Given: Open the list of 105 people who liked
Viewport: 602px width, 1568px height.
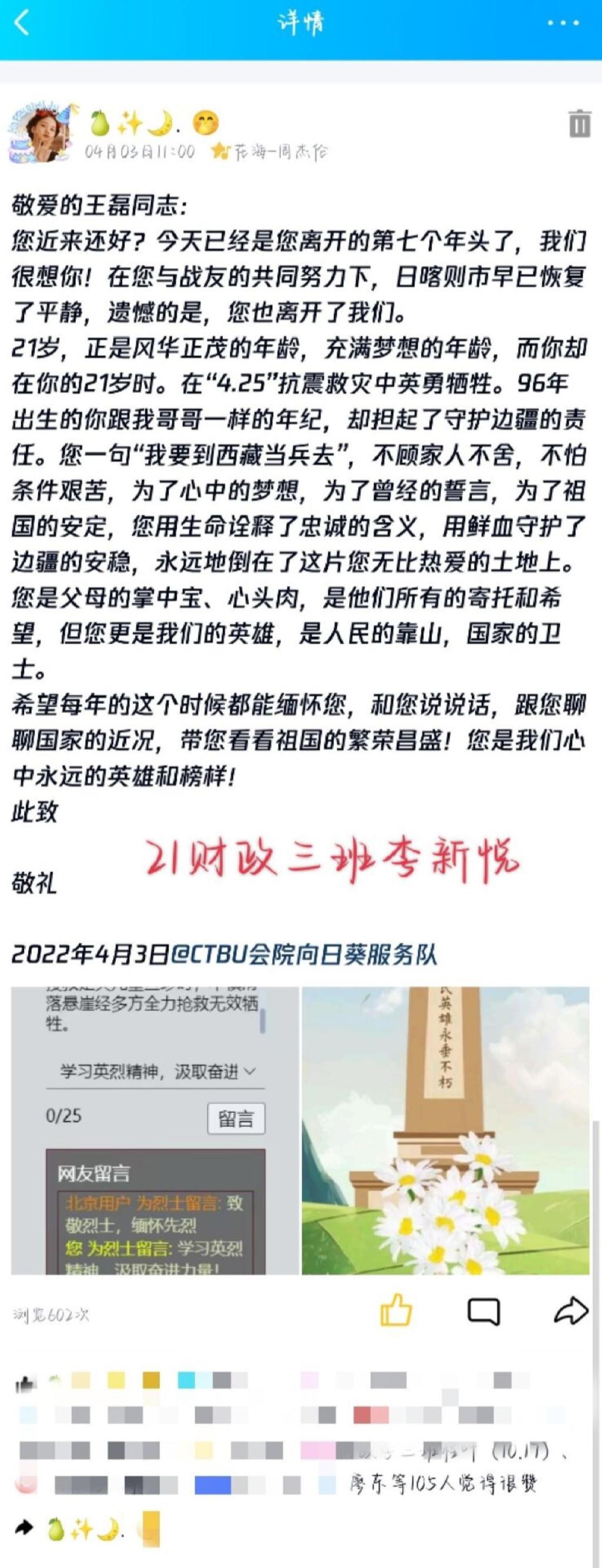Looking at the screenshot, I should pyautogui.click(x=443, y=1484).
